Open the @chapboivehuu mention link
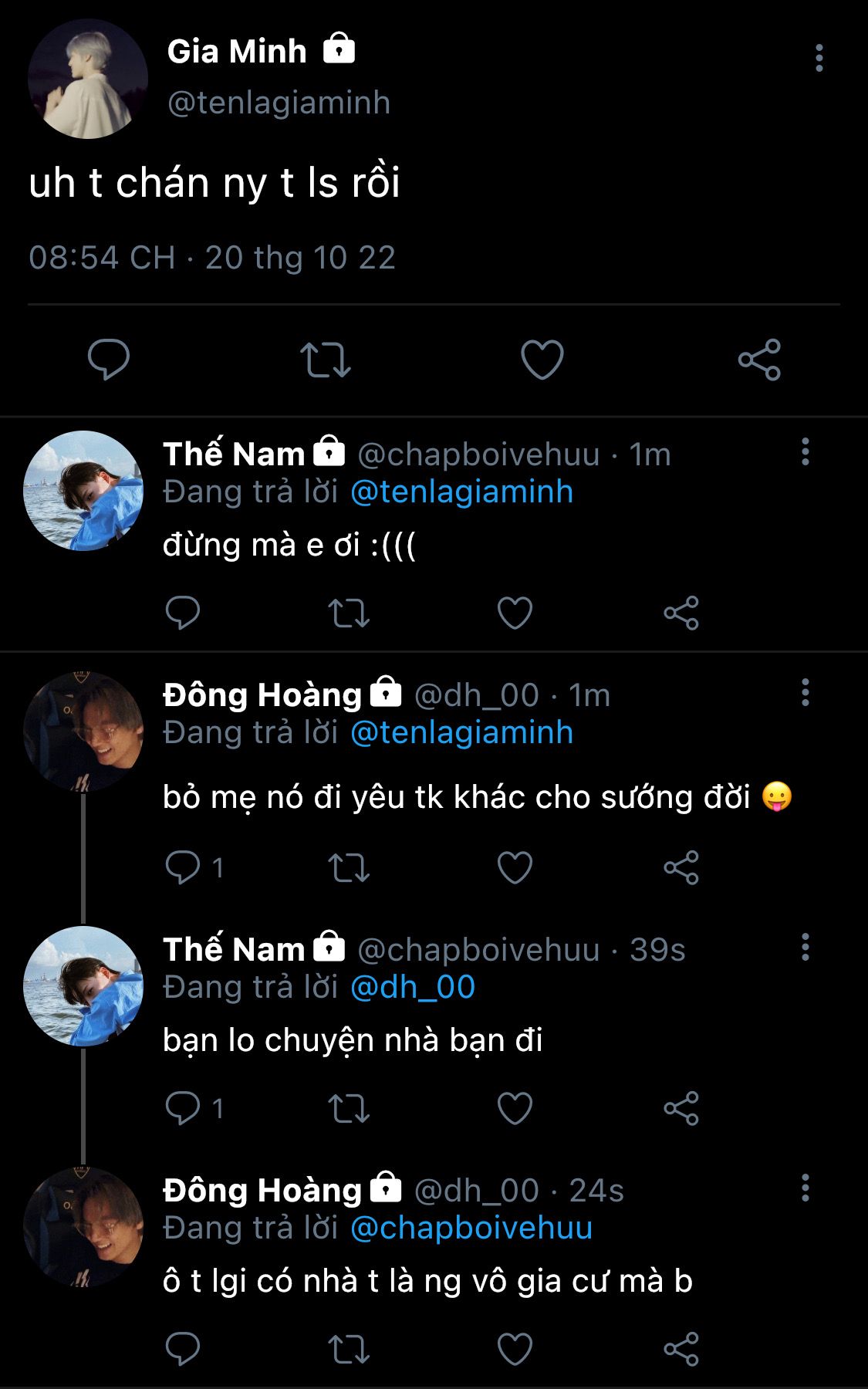The height and width of the screenshot is (1389, 868). click(x=471, y=1228)
